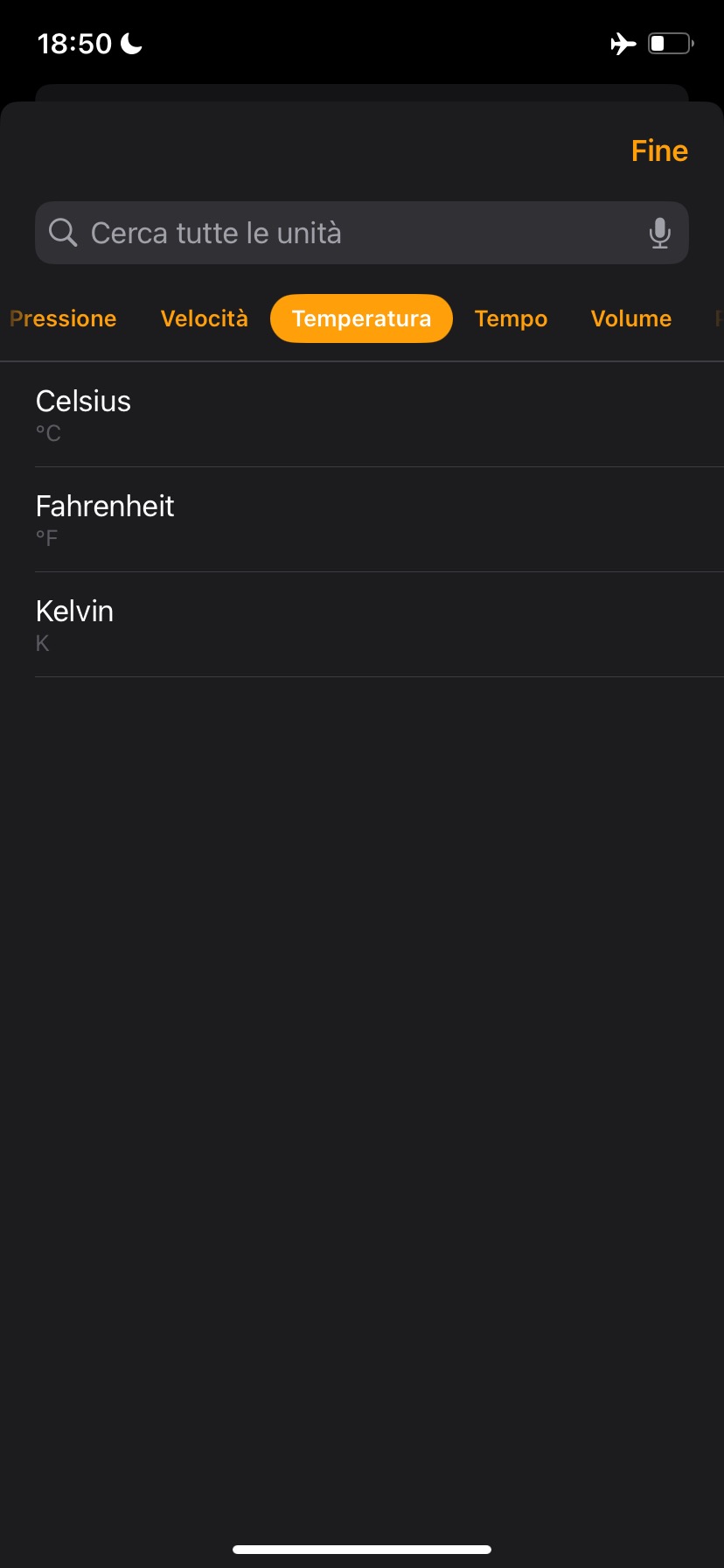Switch to the Velocità category
724x1568 pixels.
[204, 318]
